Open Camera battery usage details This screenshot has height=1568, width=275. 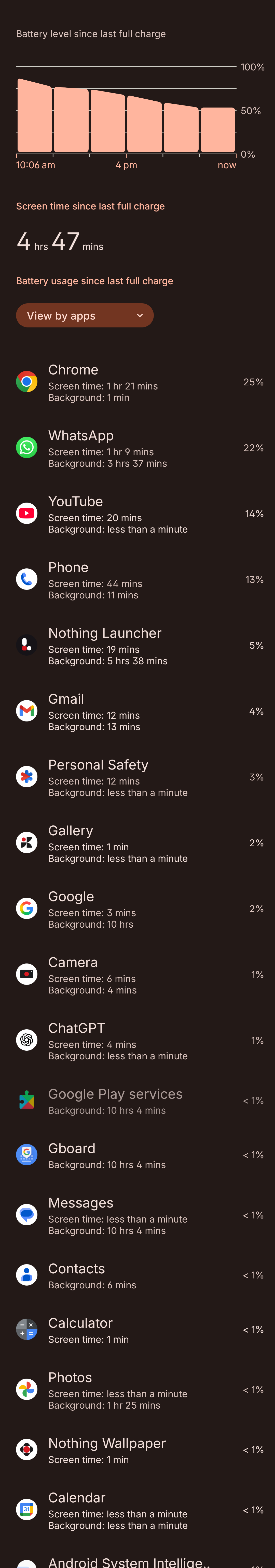[x=137, y=974]
